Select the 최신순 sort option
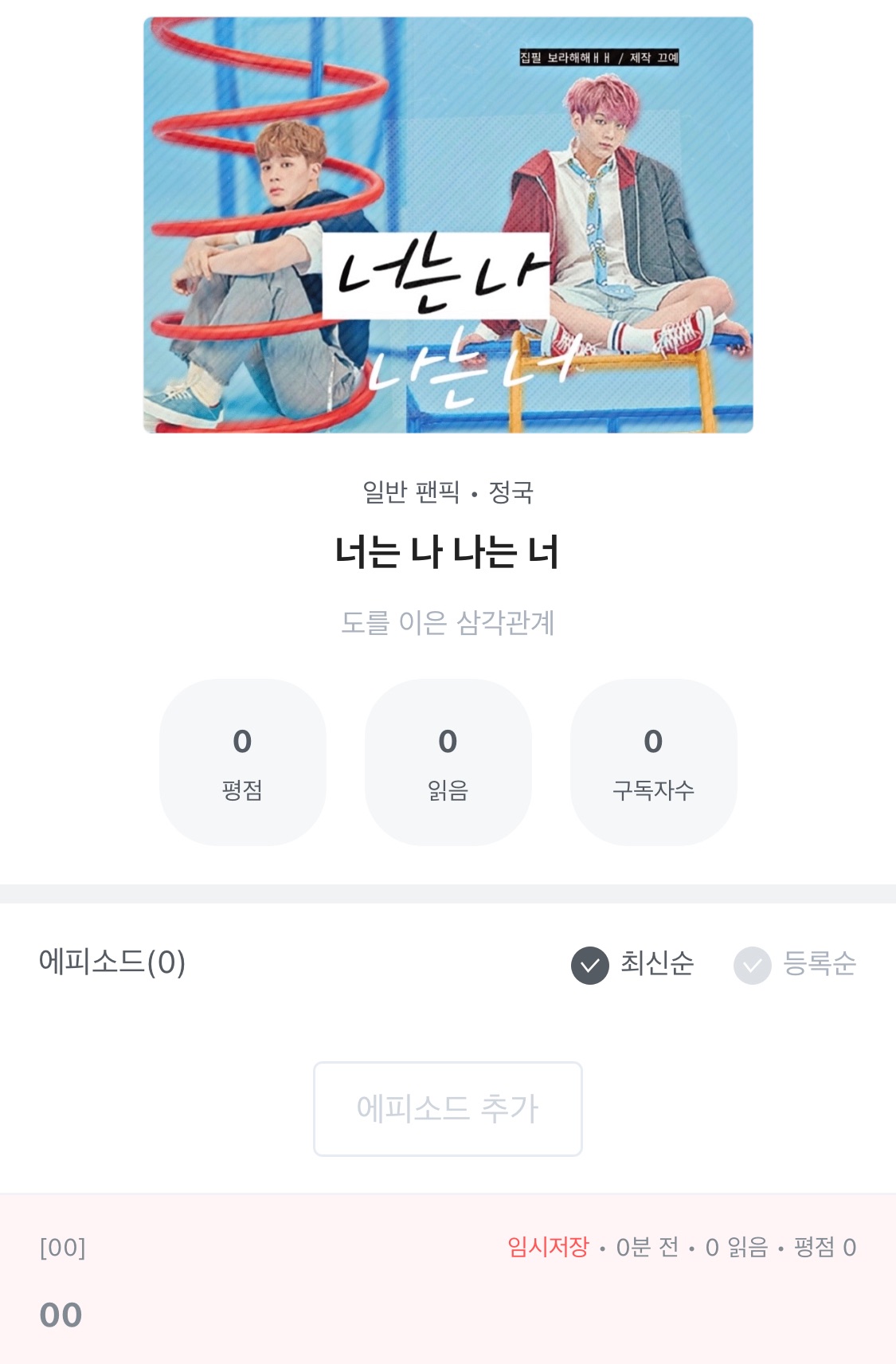 pos(632,965)
